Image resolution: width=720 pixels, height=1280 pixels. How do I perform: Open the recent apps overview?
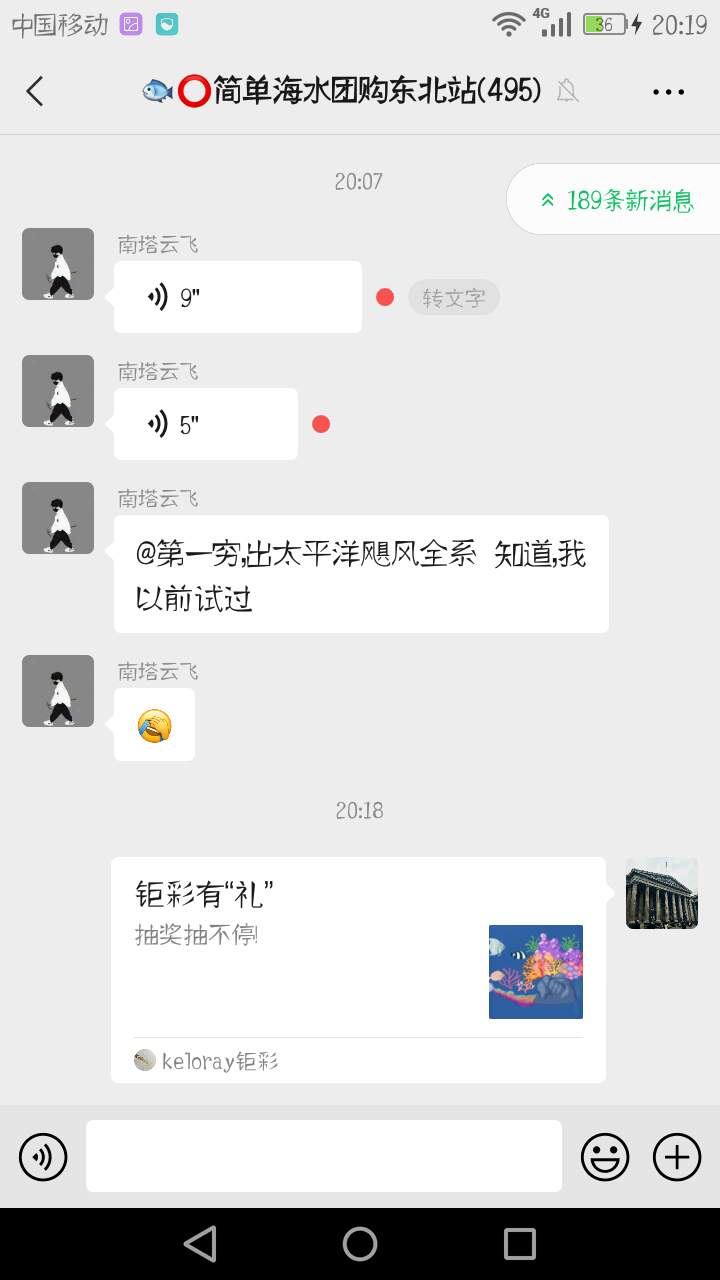[520, 1244]
